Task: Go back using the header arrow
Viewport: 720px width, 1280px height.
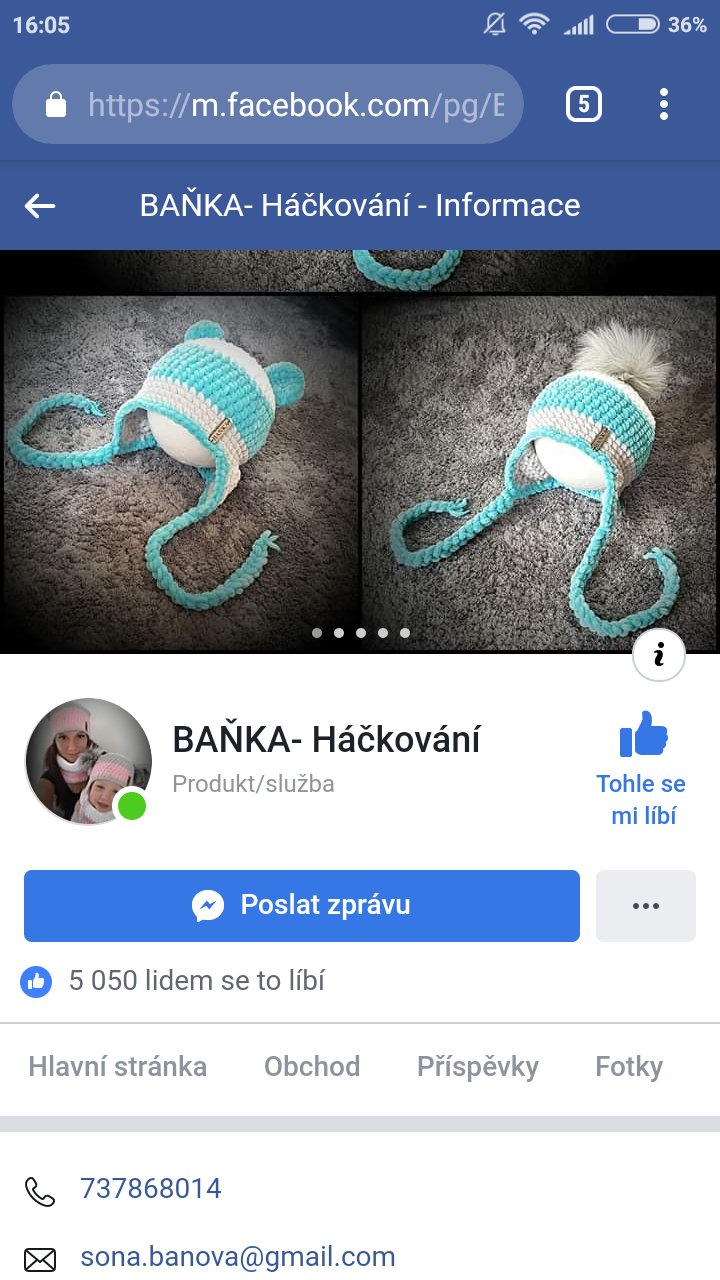Action: (40, 206)
